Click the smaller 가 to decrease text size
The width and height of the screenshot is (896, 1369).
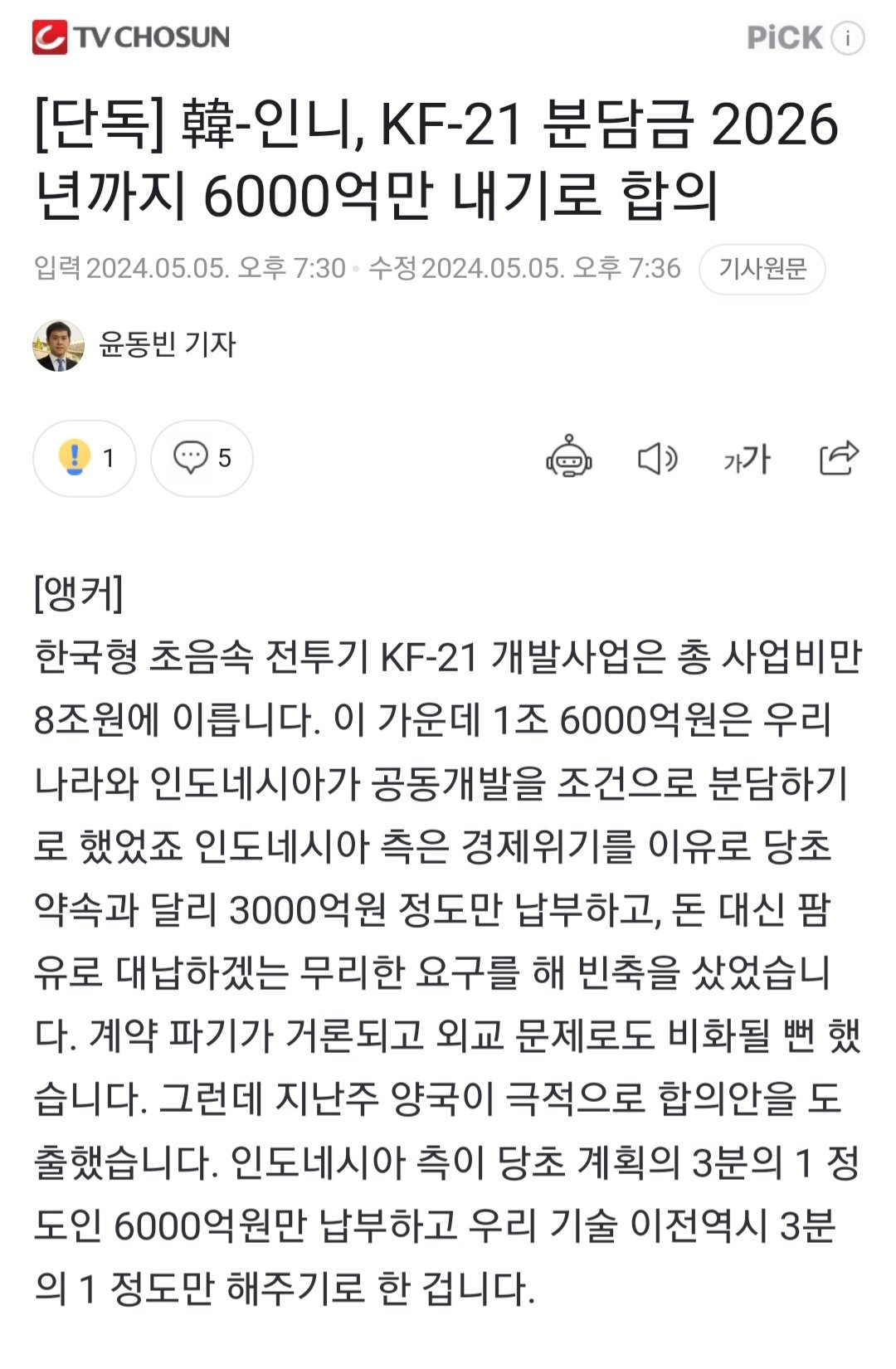(732, 460)
